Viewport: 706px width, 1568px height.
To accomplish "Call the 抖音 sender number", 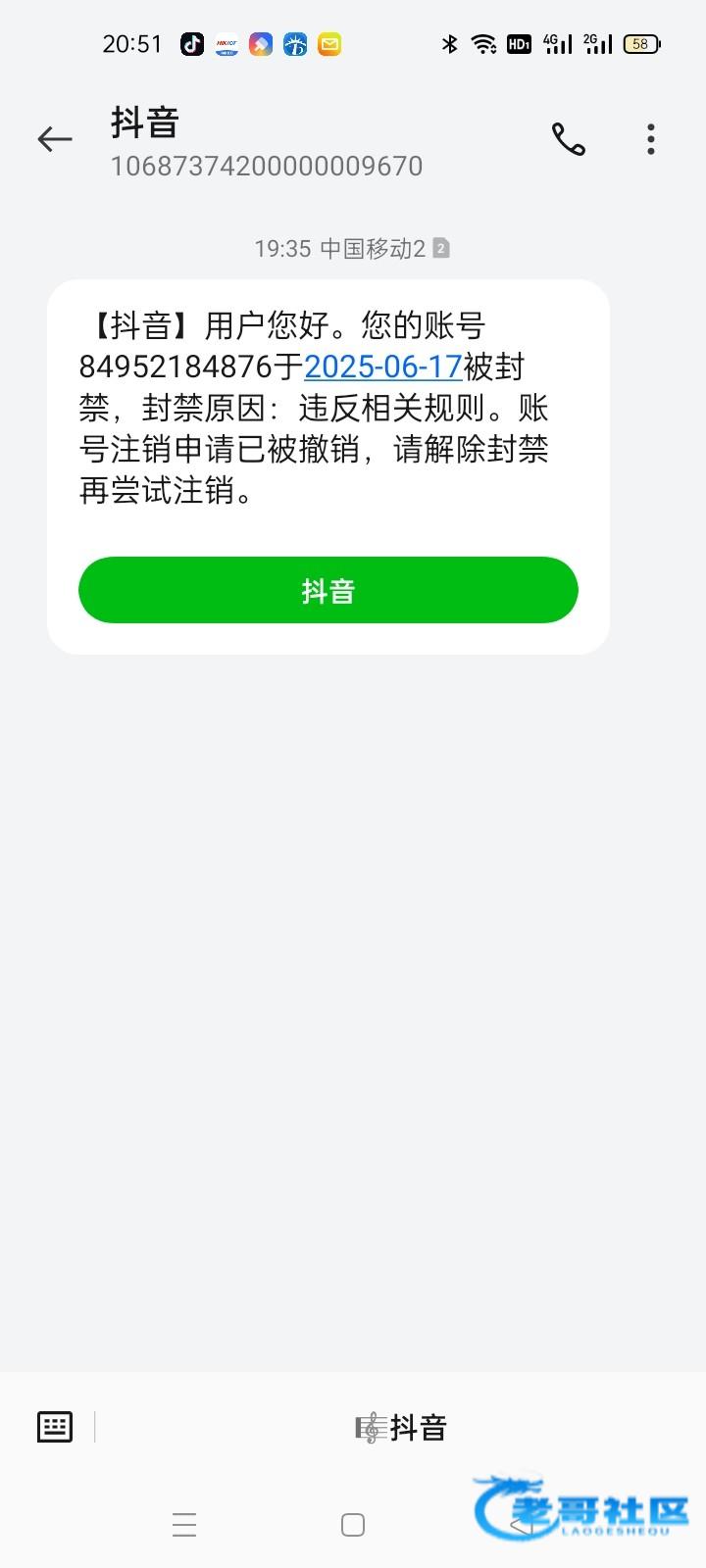I will [x=569, y=140].
